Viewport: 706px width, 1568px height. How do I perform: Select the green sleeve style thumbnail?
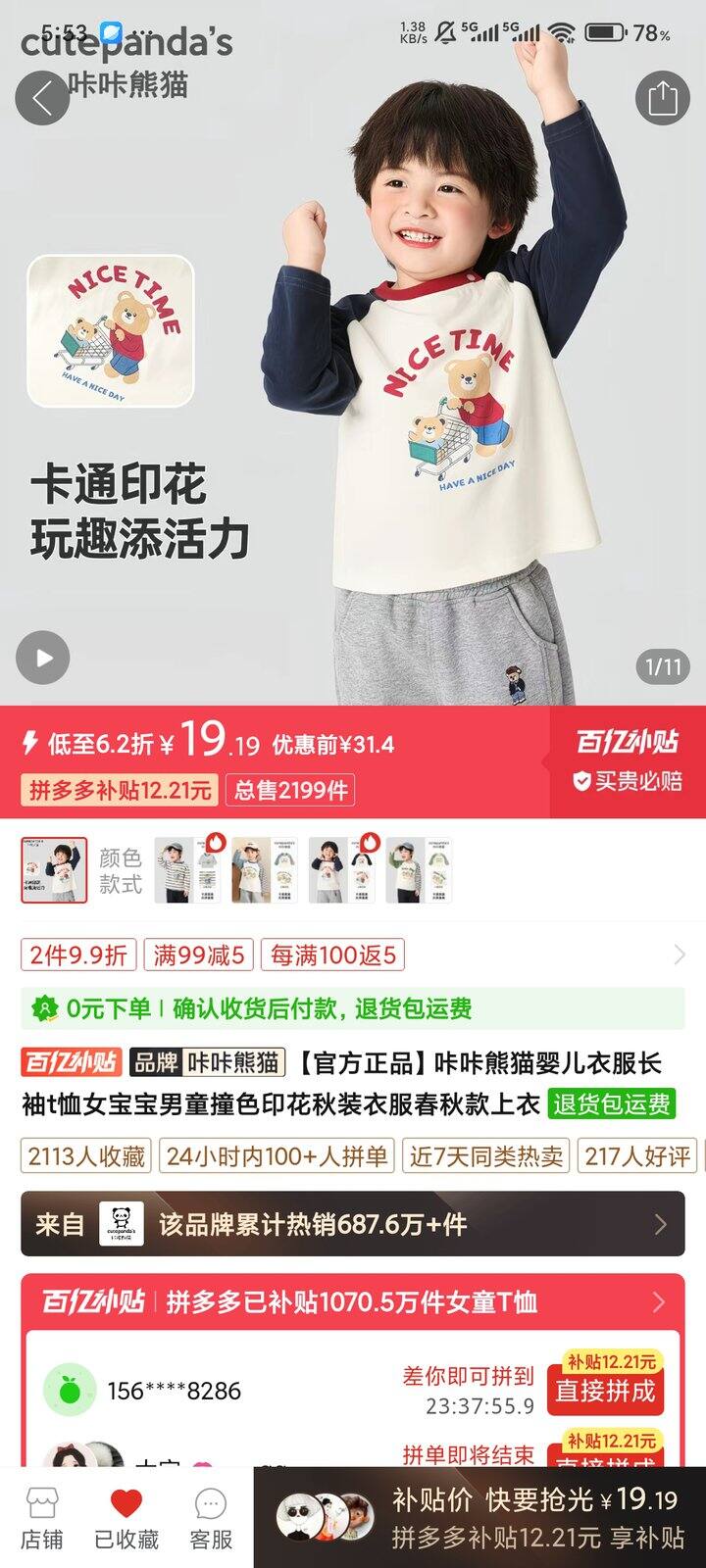420,870
